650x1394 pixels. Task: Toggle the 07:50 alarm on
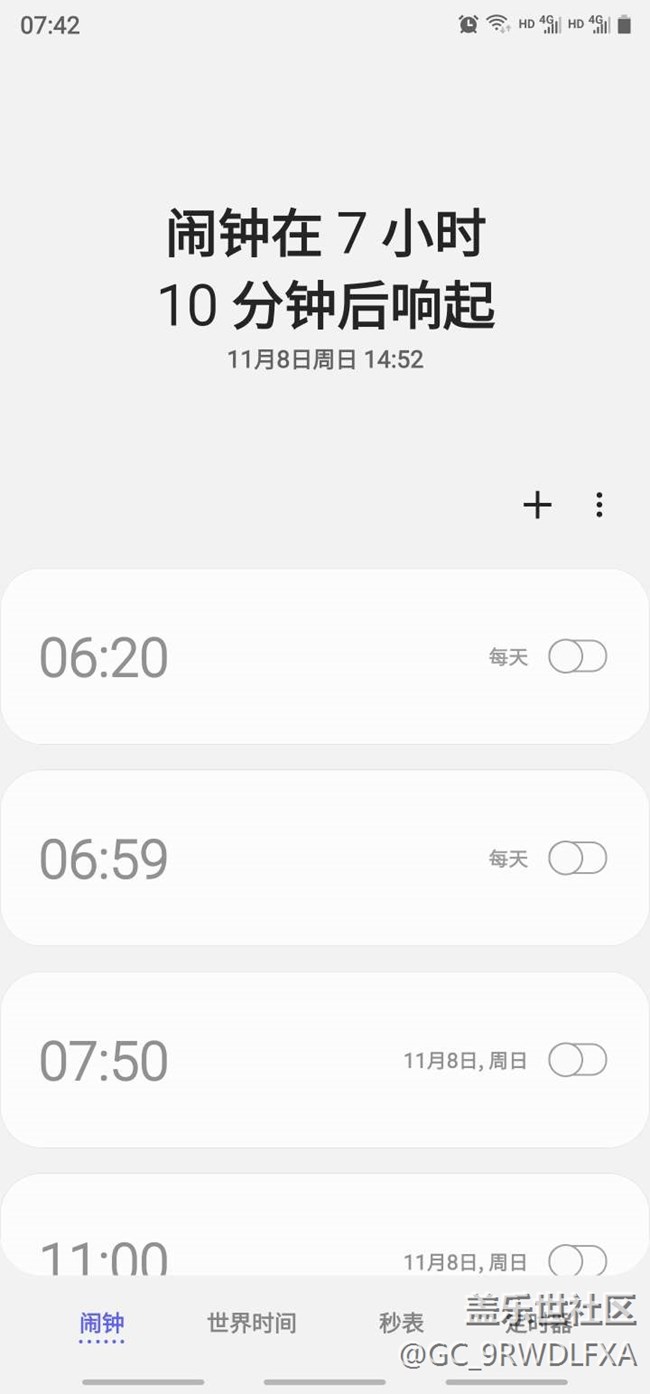click(x=578, y=1060)
